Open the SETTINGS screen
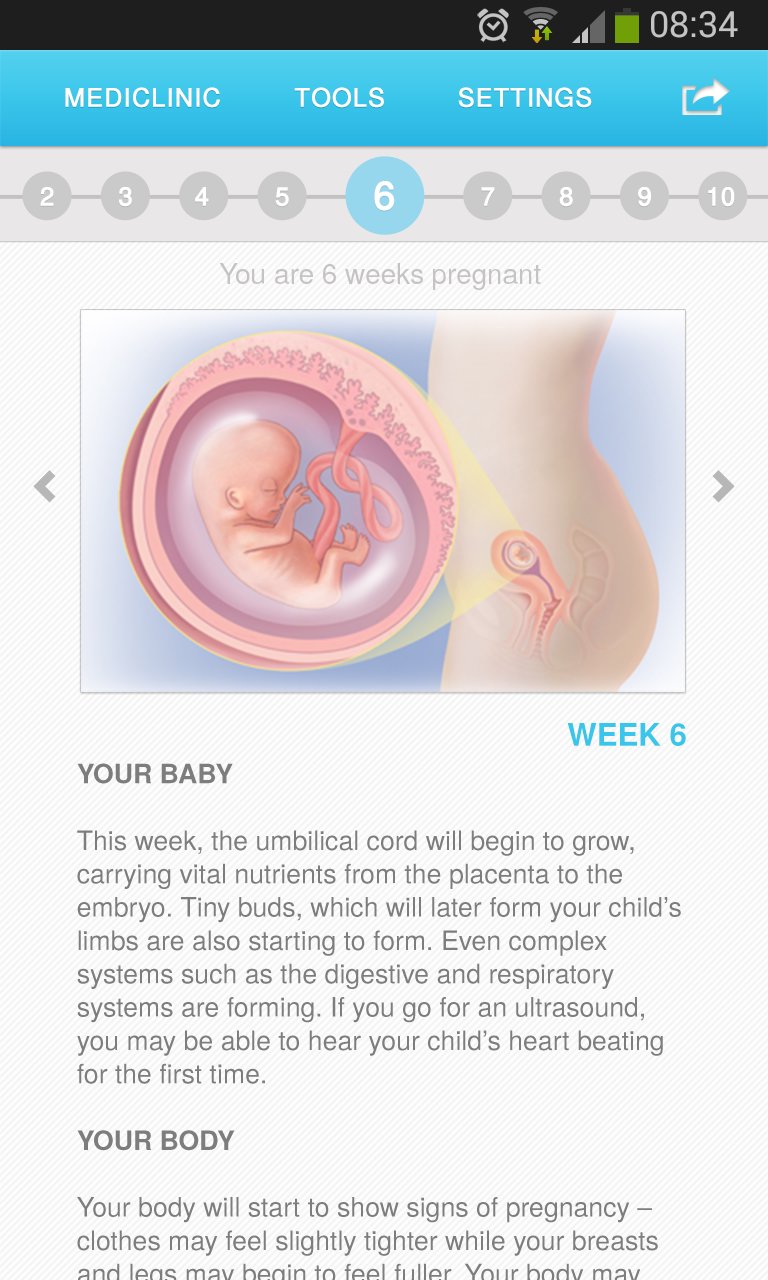Image resolution: width=768 pixels, height=1280 pixels. pos(525,97)
